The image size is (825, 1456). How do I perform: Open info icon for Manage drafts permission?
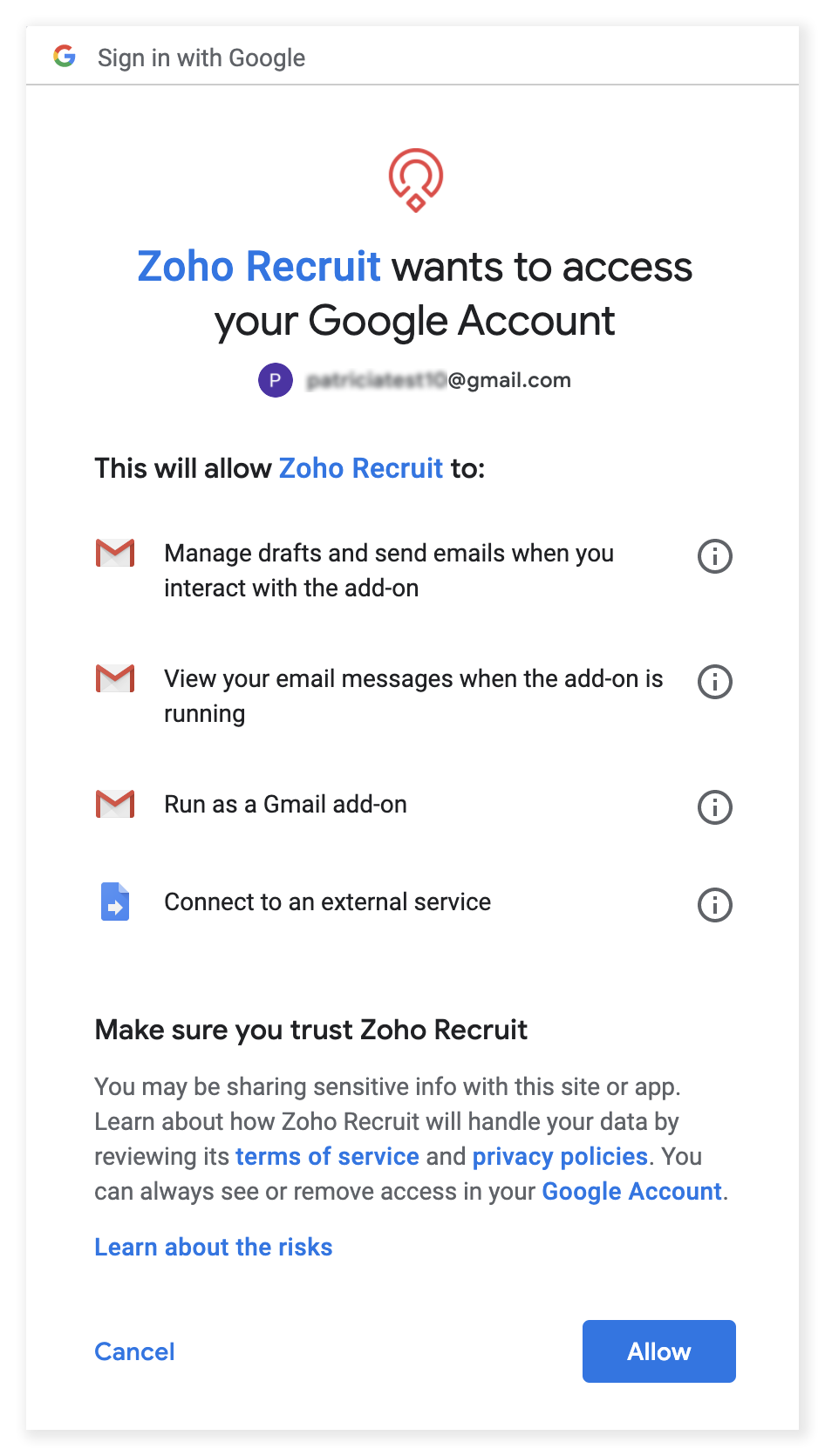click(714, 555)
